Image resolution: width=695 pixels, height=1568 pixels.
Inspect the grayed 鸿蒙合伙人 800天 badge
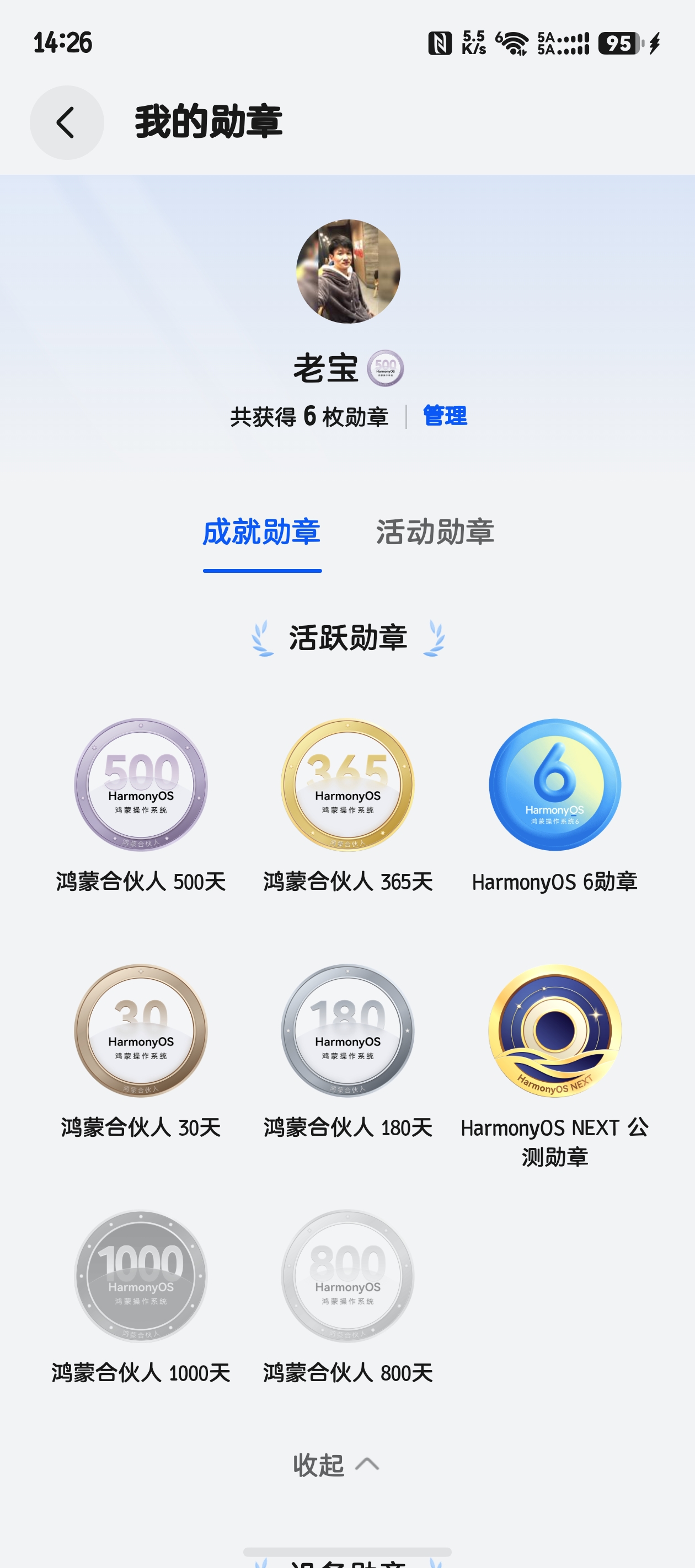point(347,1276)
